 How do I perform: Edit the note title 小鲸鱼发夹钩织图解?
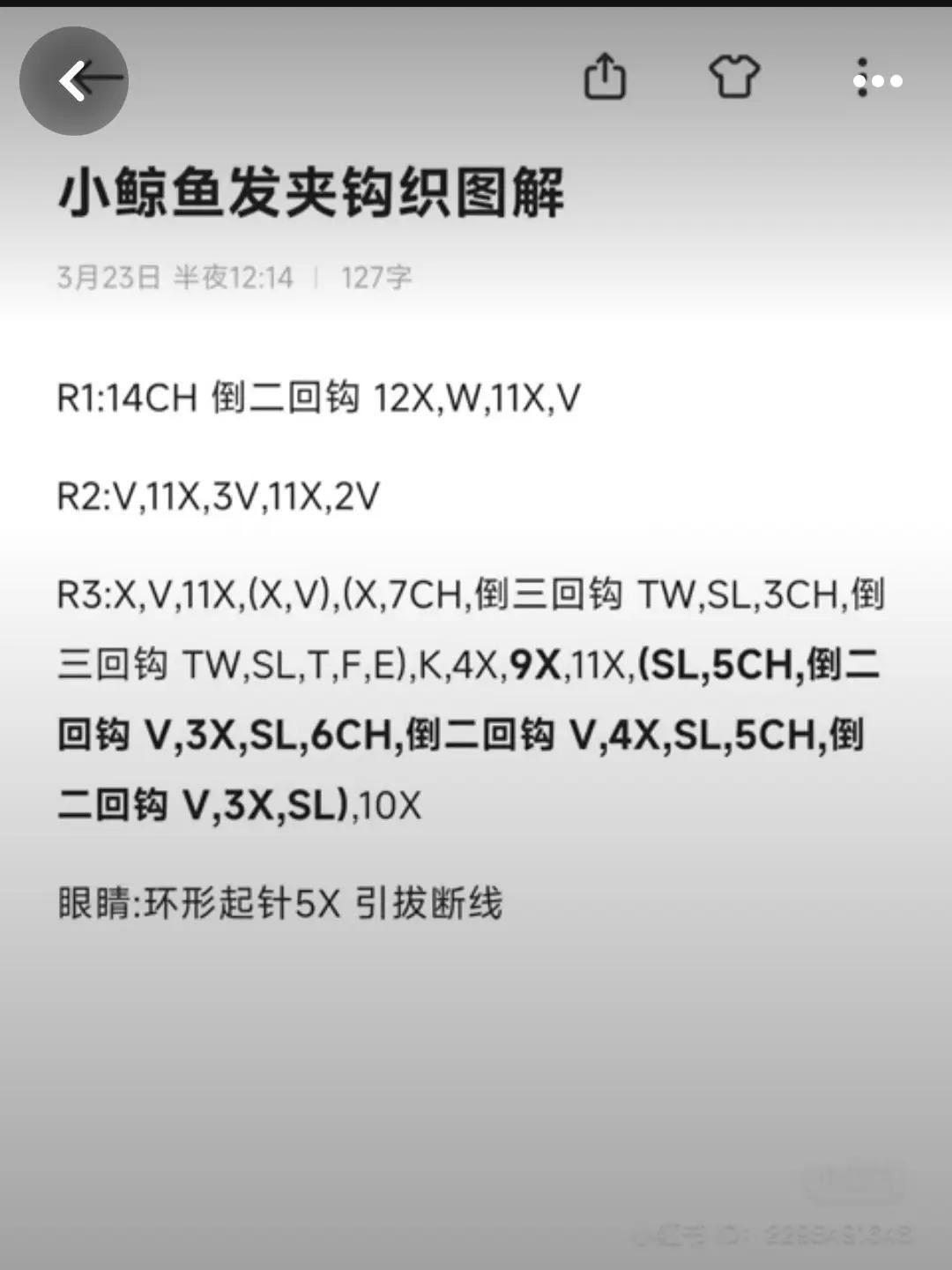pos(310,192)
